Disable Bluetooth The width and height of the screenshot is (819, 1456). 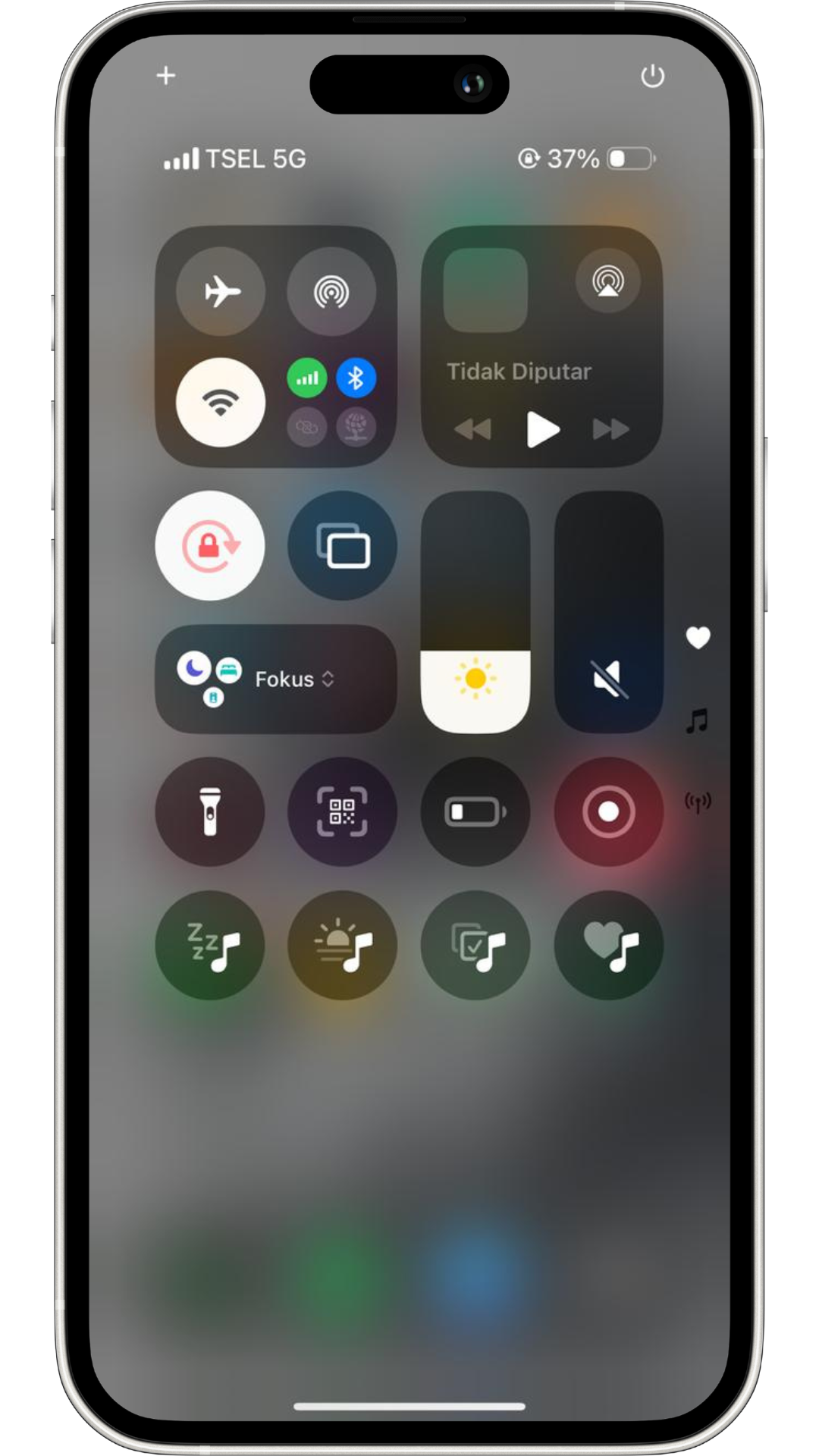(x=356, y=378)
